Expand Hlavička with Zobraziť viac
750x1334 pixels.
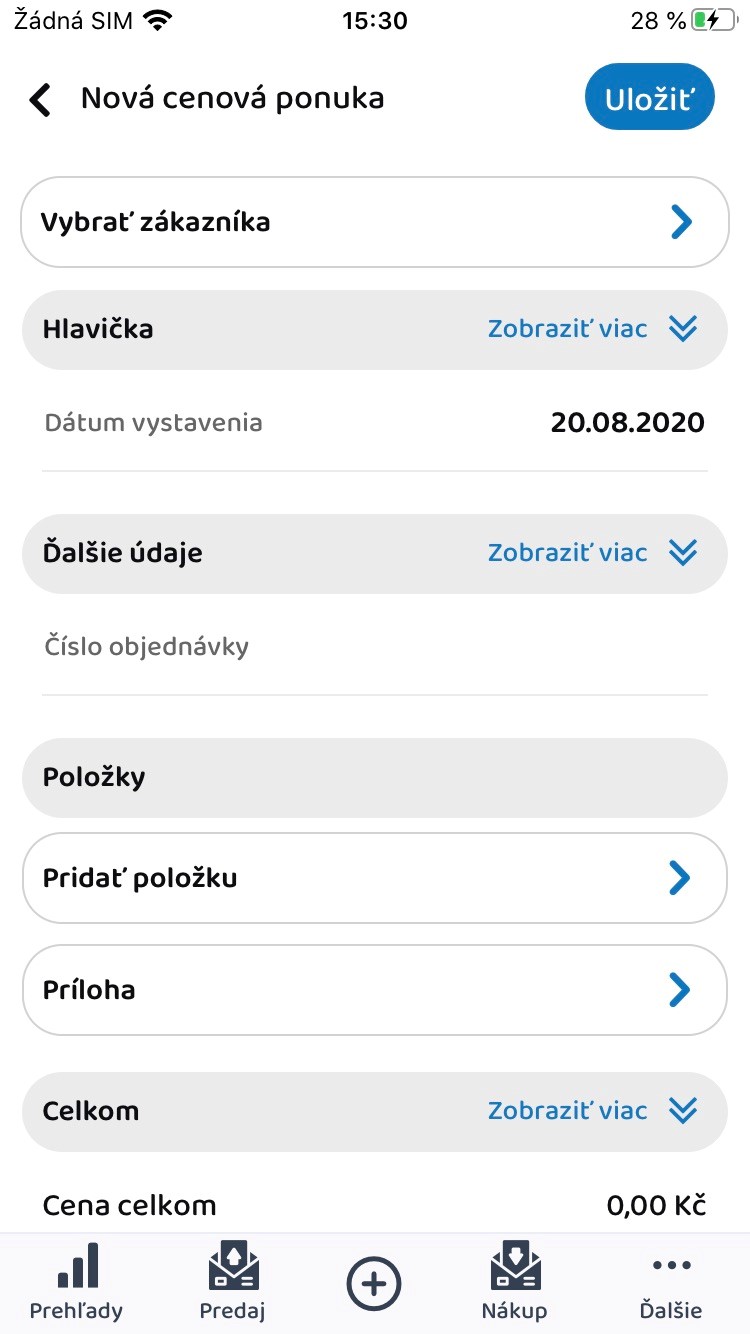click(592, 329)
